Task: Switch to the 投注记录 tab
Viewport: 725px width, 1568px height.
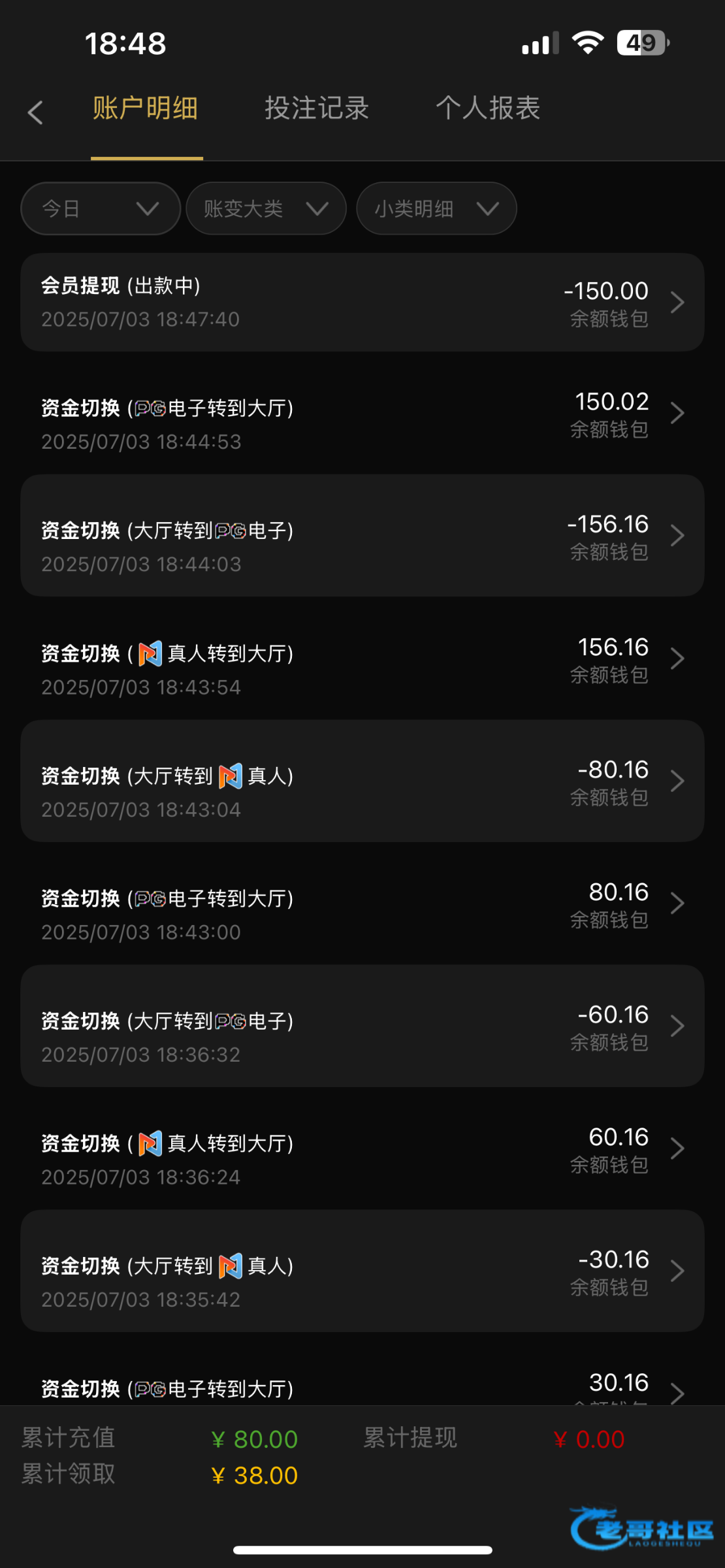Action: [317, 108]
